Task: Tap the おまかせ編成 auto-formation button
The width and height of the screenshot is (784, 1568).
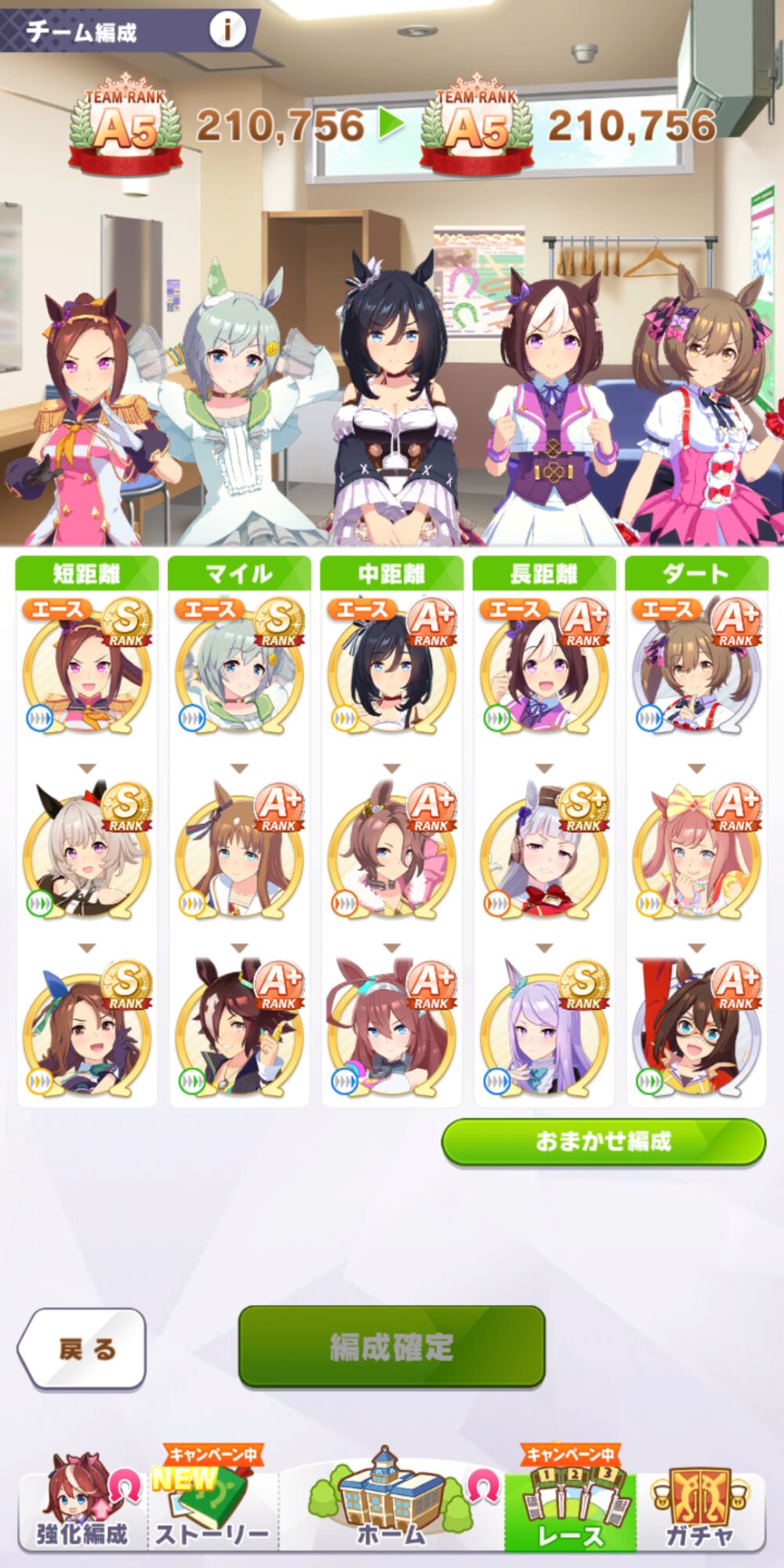Action: pyautogui.click(x=604, y=1141)
